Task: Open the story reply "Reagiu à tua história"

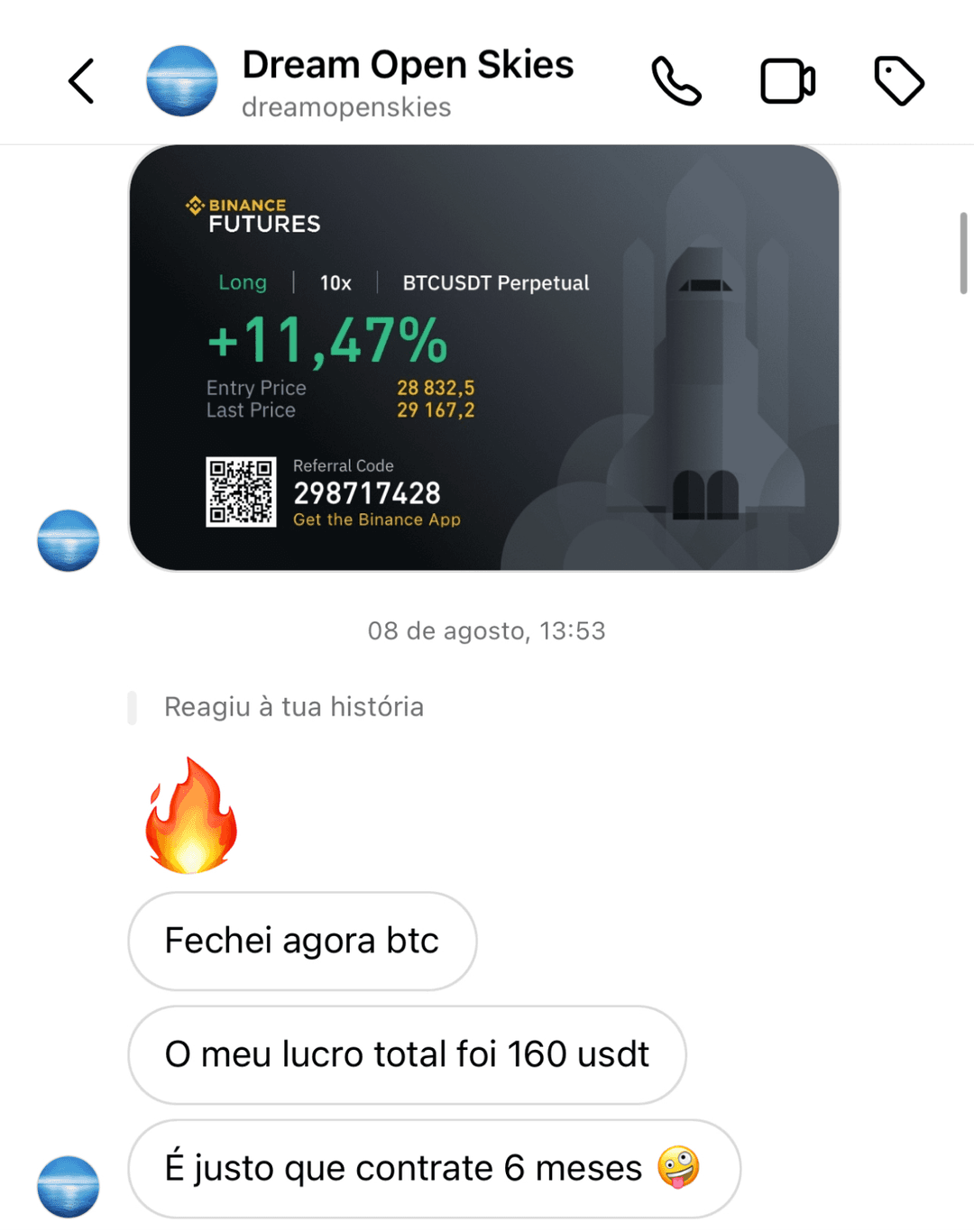Action: 293,707
